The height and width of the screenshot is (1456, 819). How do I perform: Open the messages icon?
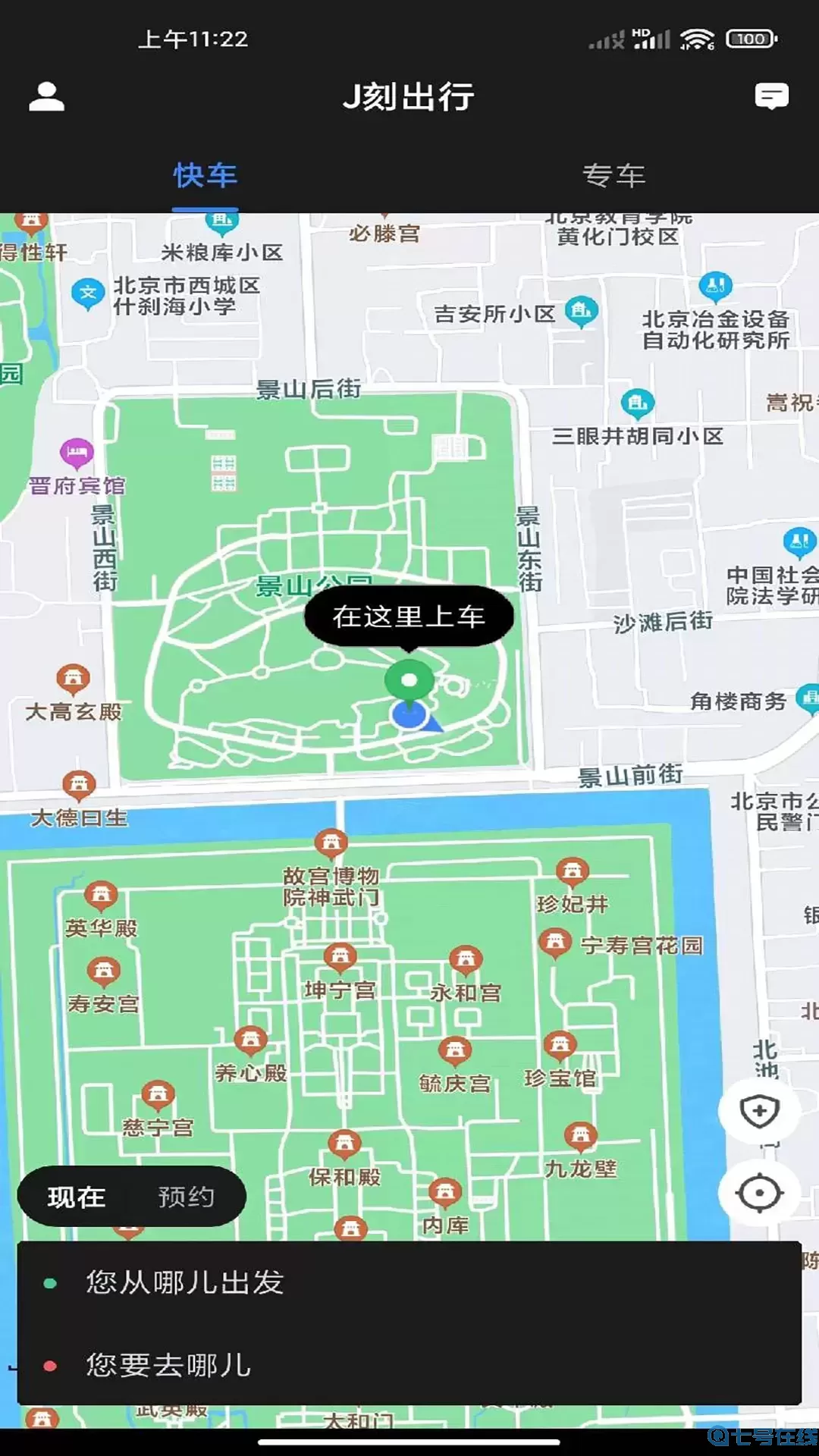(x=772, y=96)
